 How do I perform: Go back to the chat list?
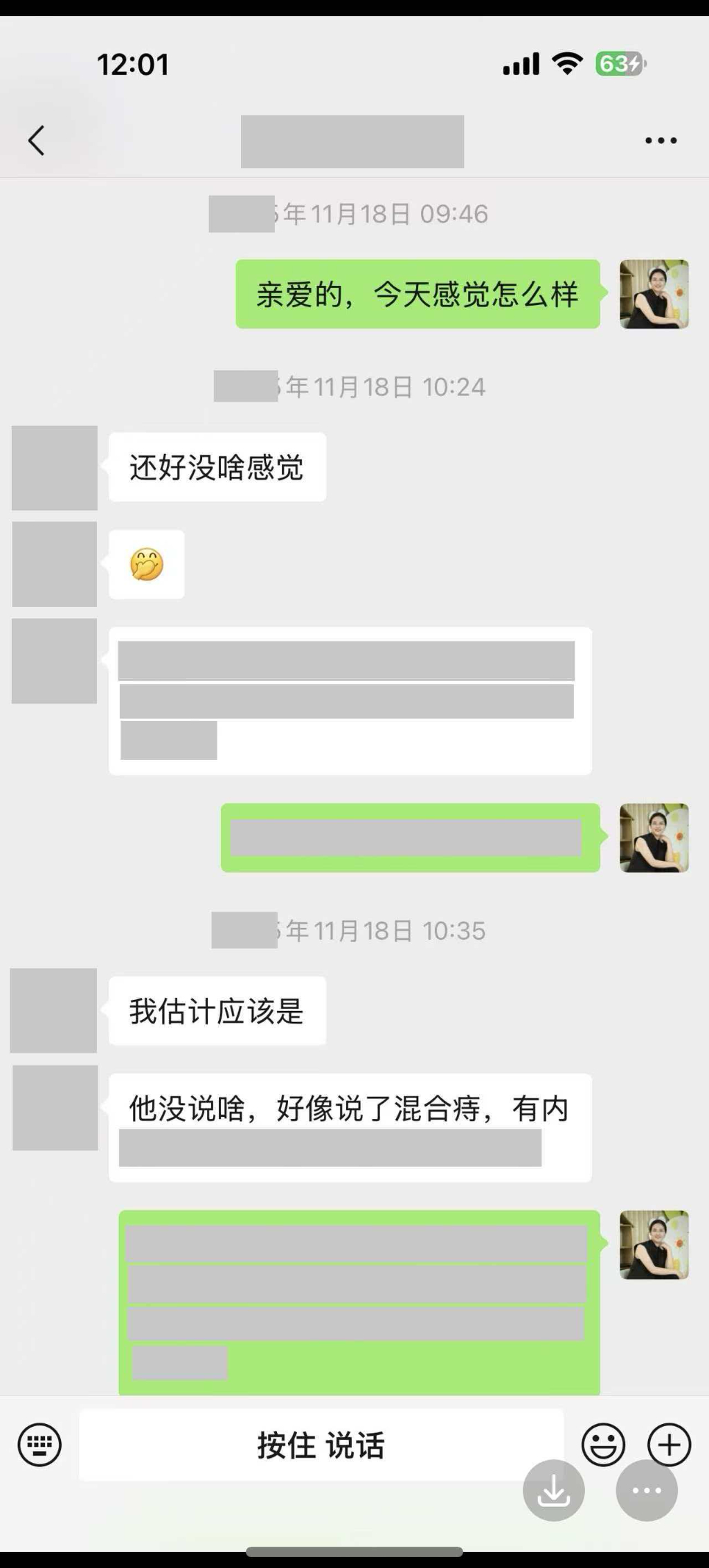[x=37, y=140]
